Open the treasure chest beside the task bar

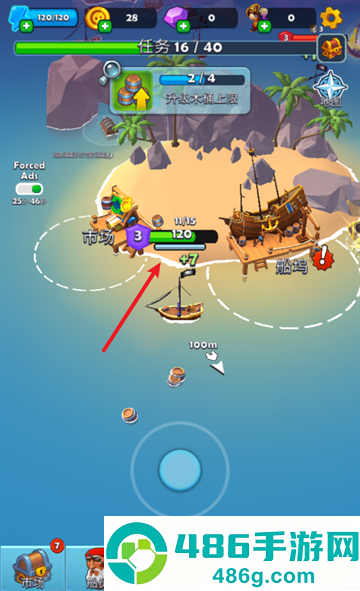(x=331, y=48)
